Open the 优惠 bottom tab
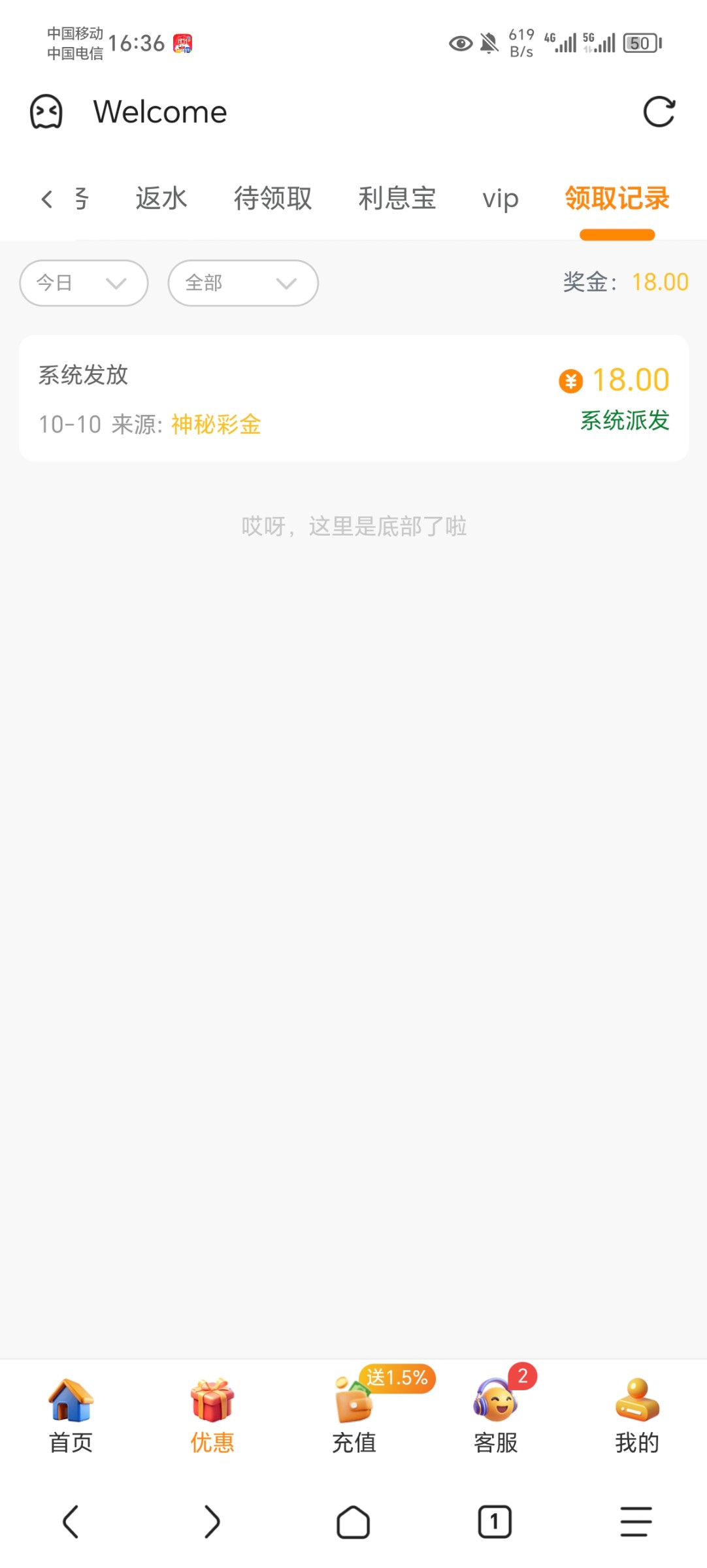 click(x=212, y=1415)
